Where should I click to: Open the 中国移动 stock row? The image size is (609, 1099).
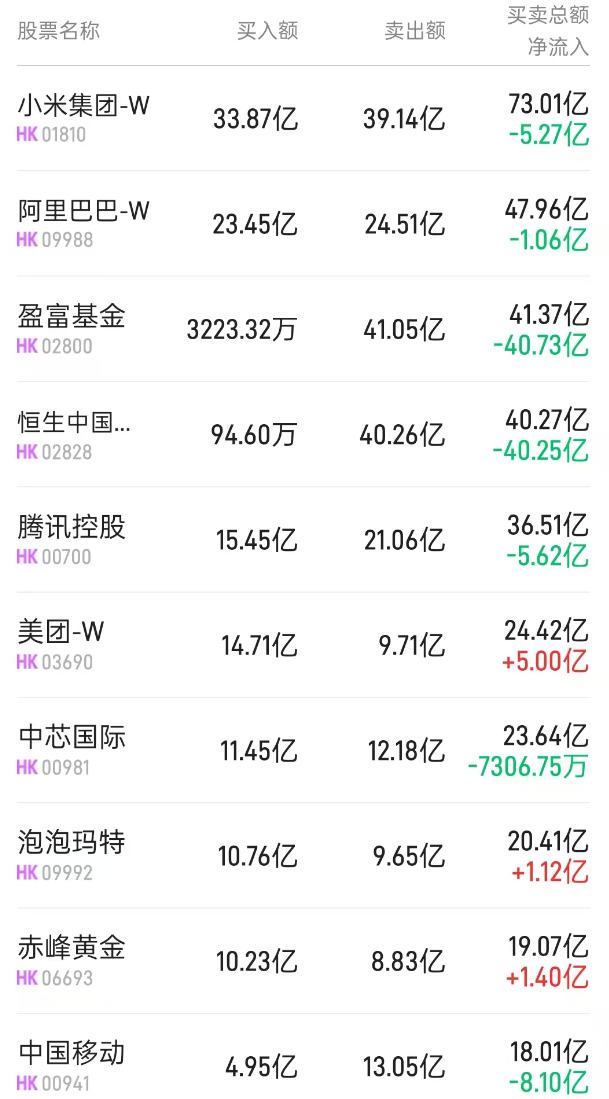tap(303, 1057)
